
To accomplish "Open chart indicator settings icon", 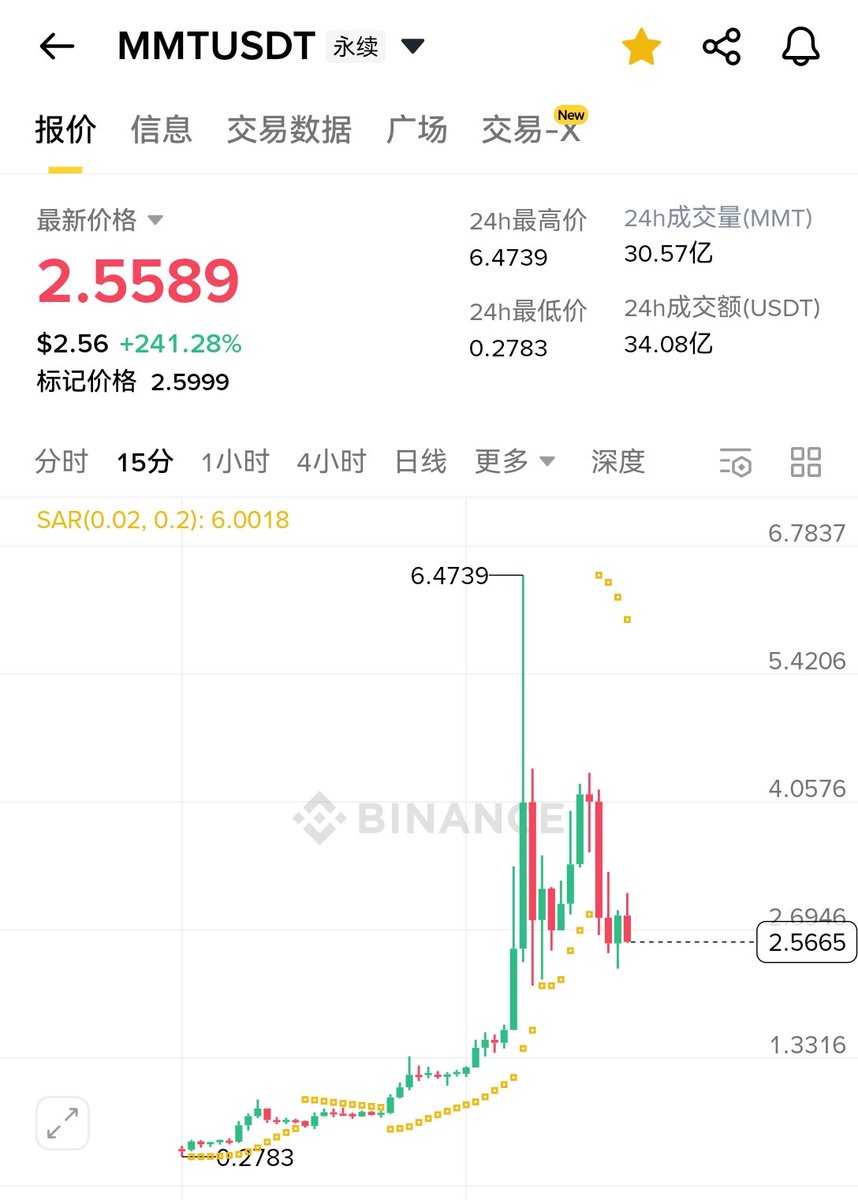I will (735, 462).
